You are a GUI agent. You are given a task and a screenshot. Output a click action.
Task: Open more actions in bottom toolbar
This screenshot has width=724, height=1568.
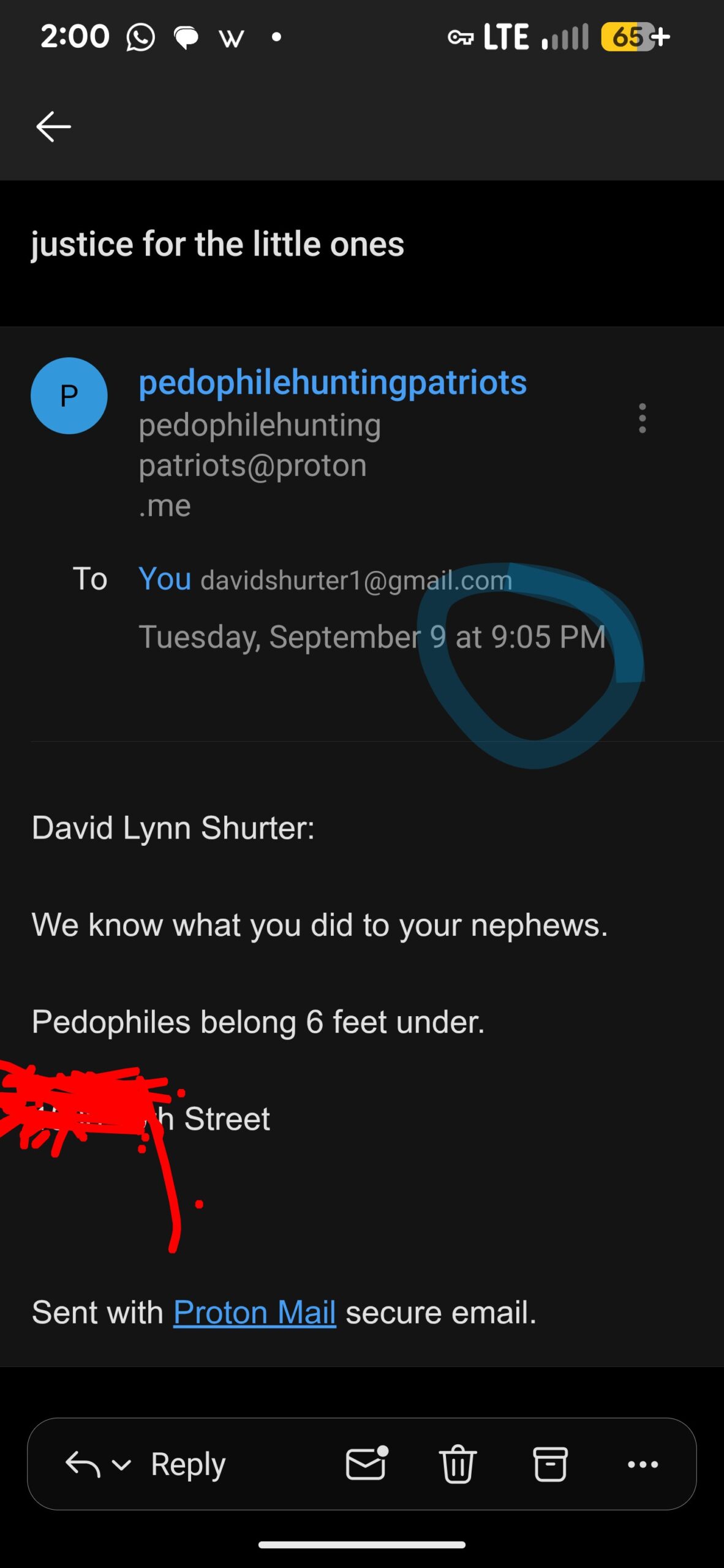click(x=643, y=1464)
